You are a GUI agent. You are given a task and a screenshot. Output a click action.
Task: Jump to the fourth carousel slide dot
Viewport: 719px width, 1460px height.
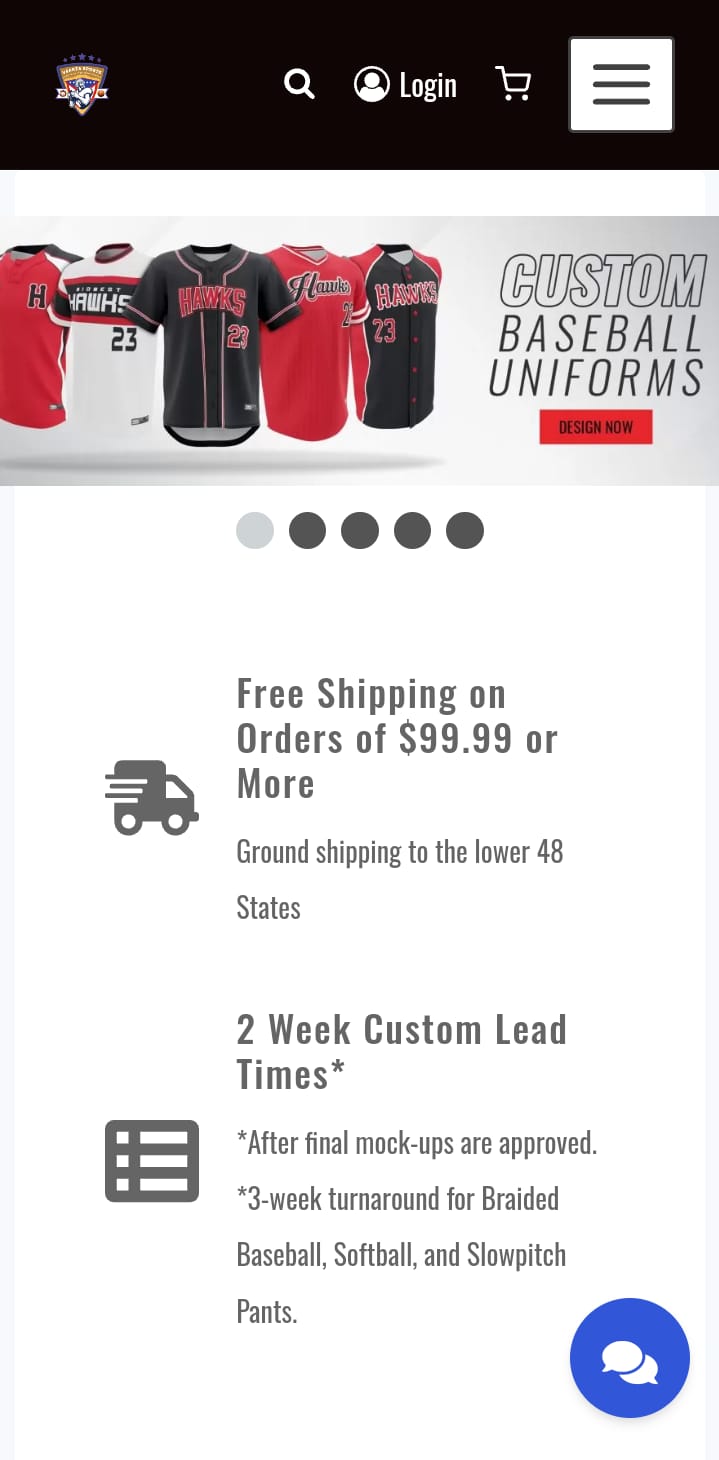[x=412, y=530]
